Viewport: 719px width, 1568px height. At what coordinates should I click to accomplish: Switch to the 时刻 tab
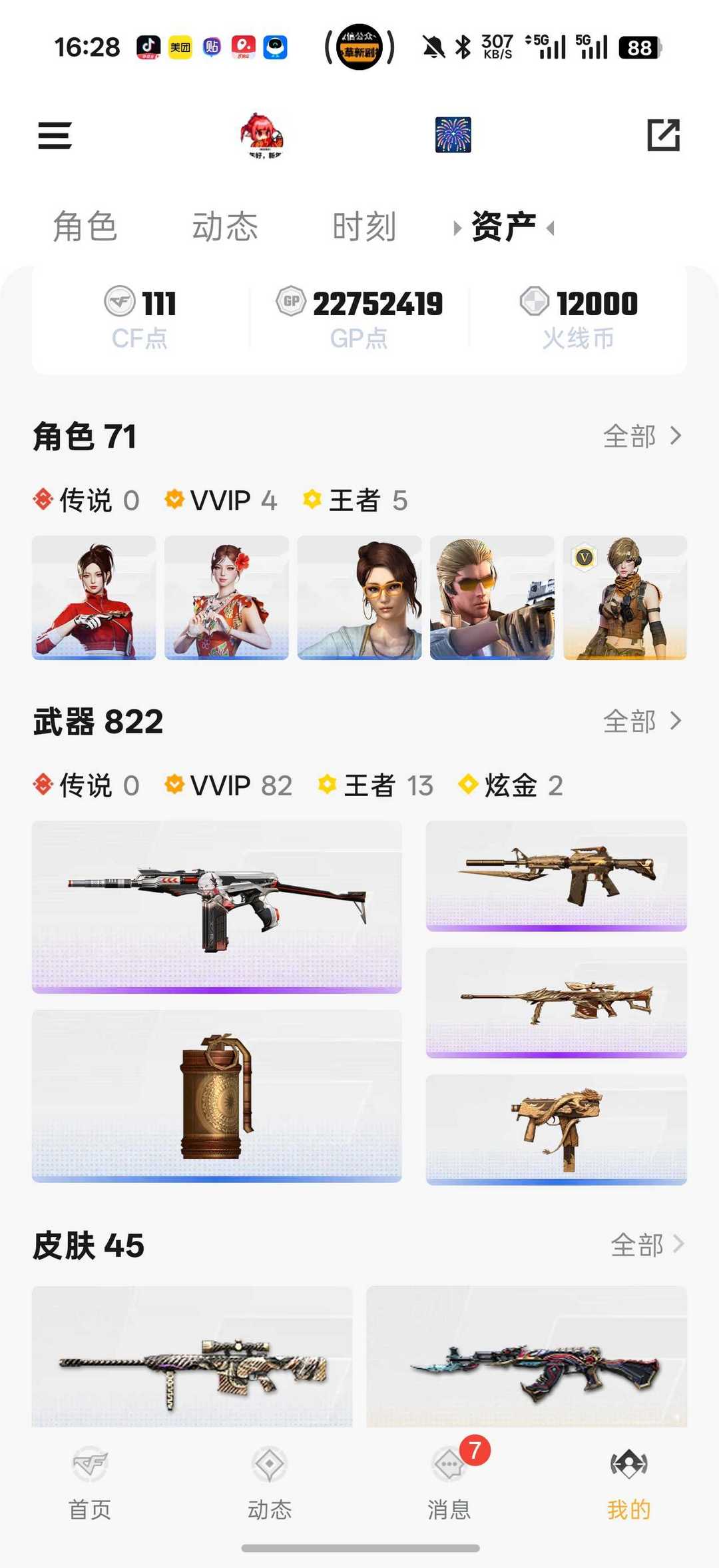[364, 226]
